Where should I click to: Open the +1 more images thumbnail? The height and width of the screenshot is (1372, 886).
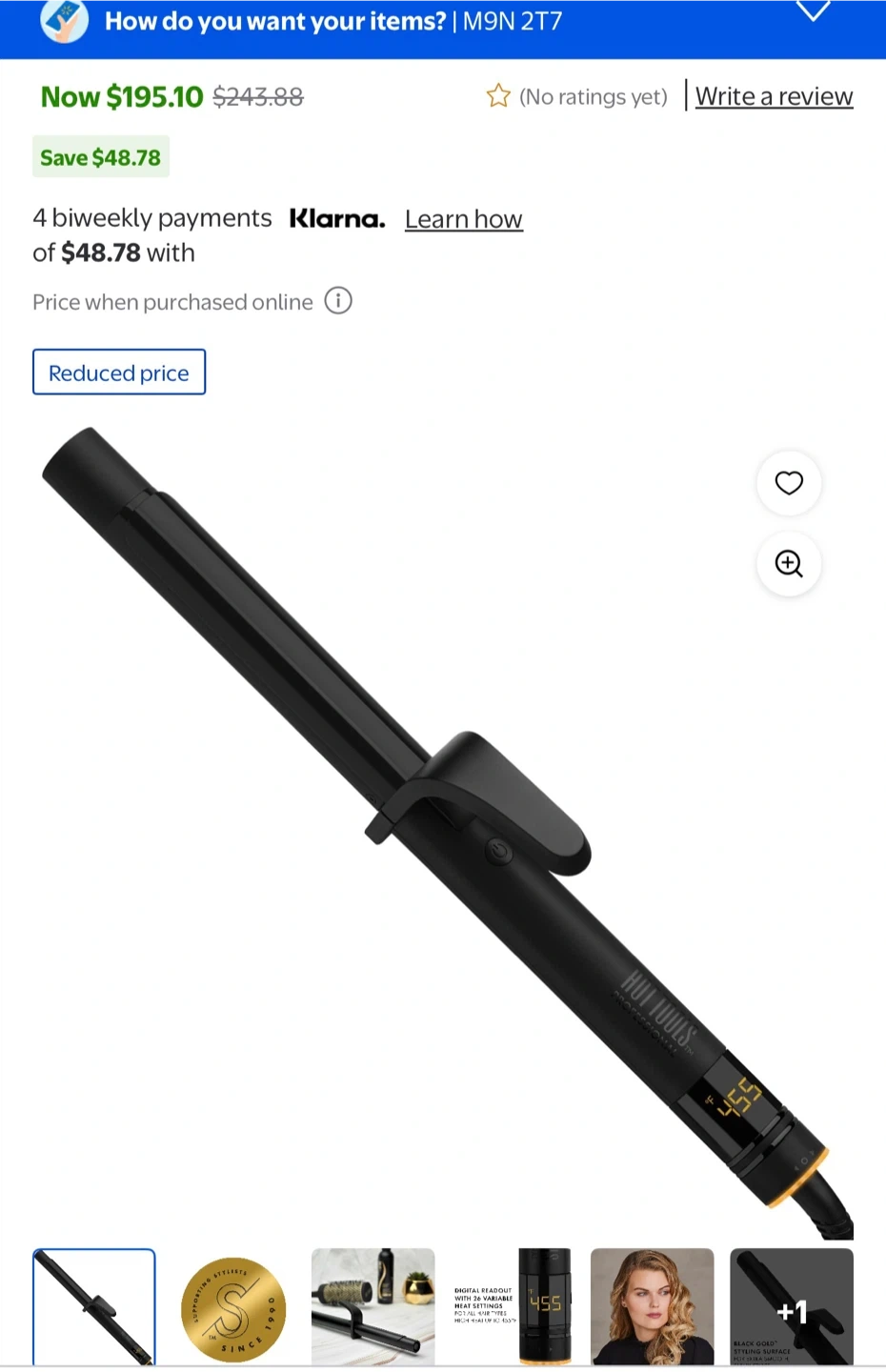pyautogui.click(x=791, y=1307)
